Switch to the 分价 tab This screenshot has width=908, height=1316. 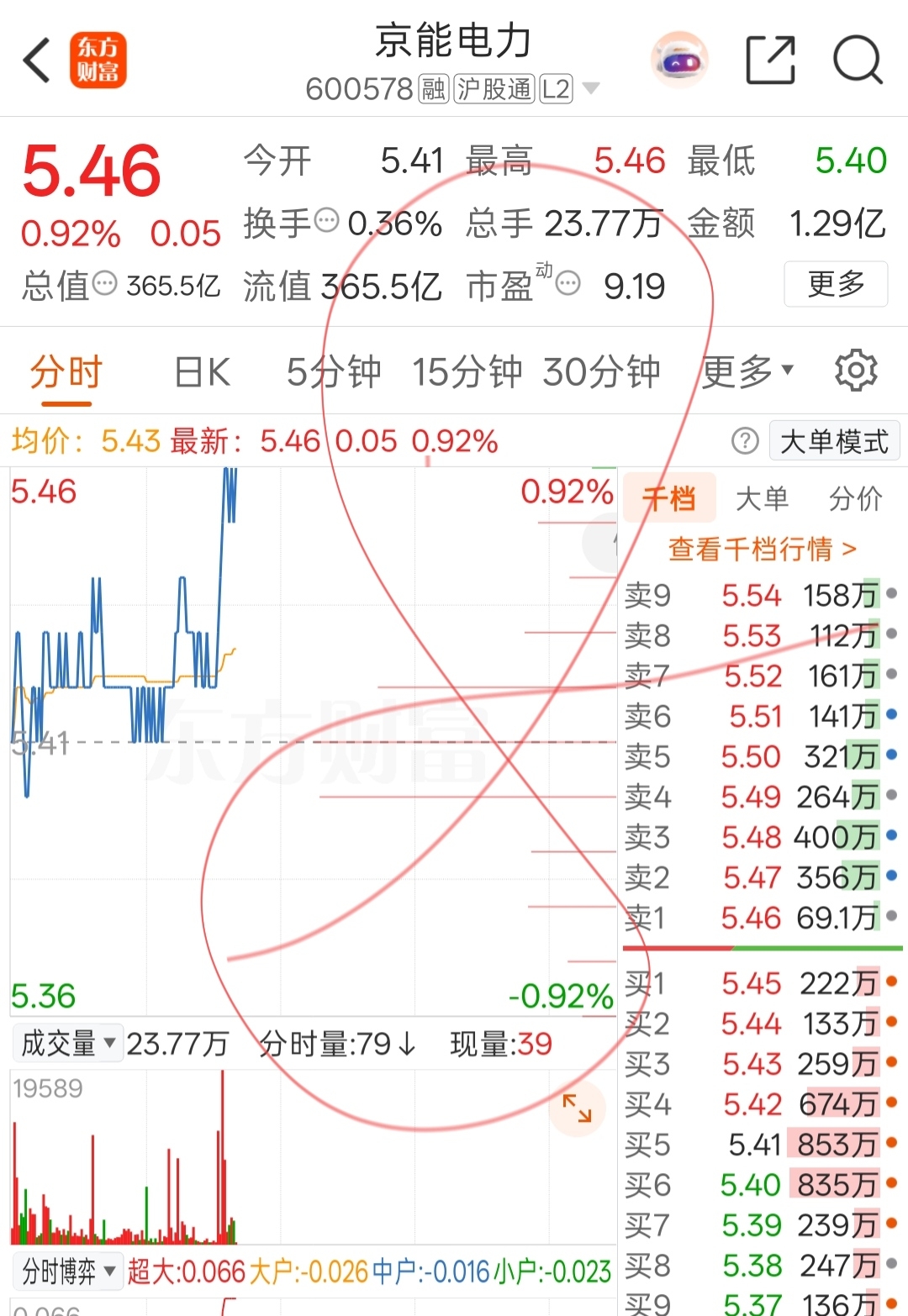[x=856, y=498]
